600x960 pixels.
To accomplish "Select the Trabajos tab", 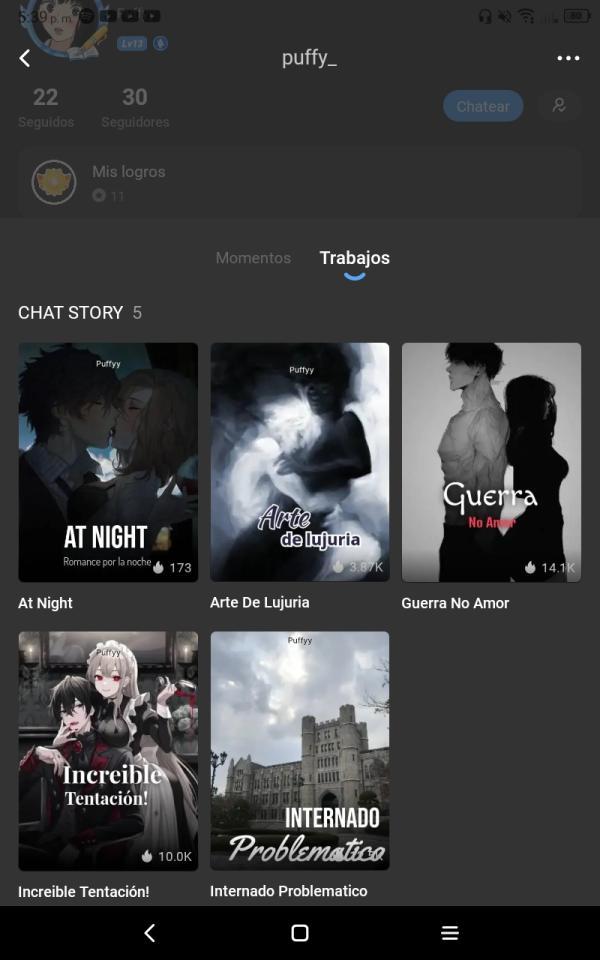I will pyautogui.click(x=354, y=258).
